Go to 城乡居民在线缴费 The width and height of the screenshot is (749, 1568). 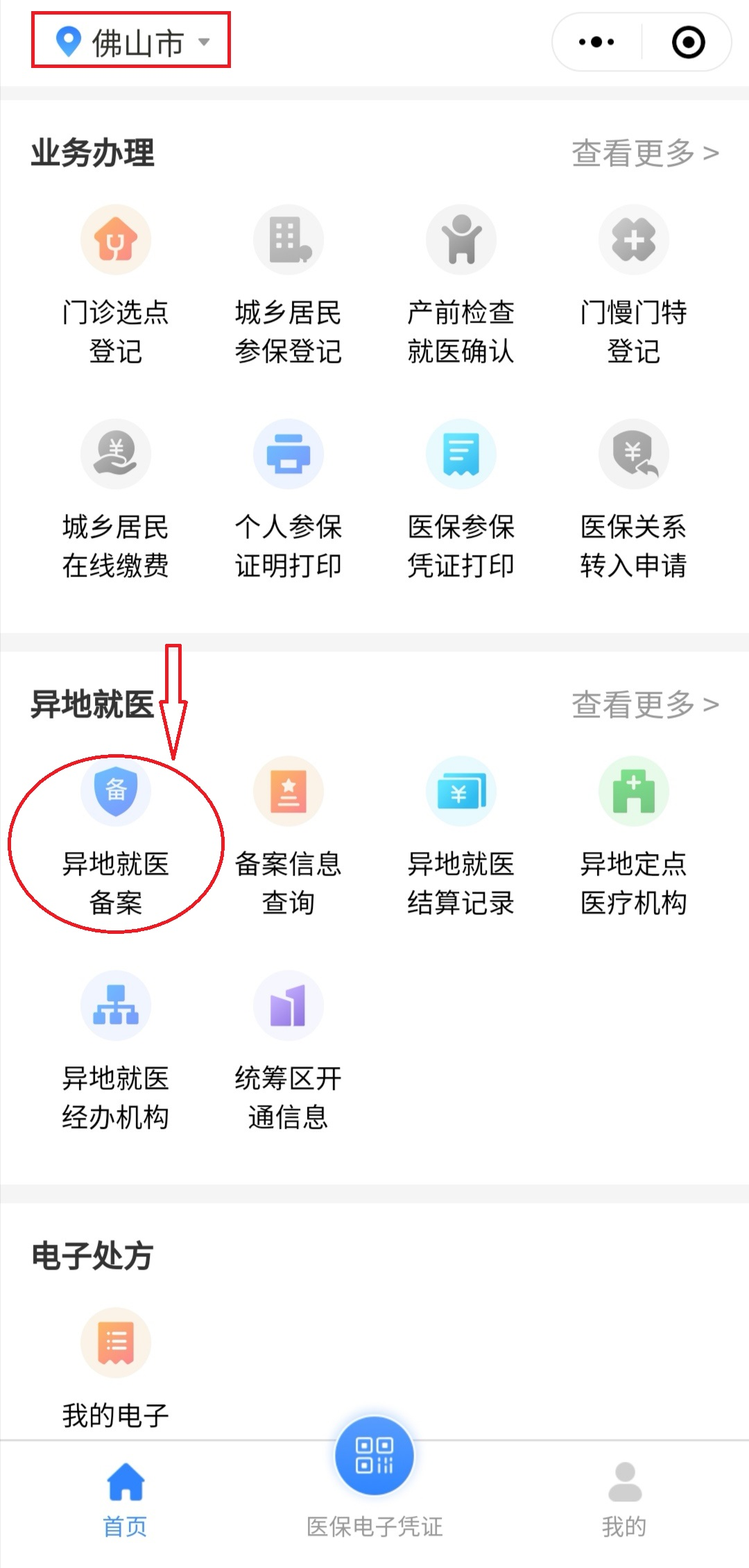tap(116, 498)
